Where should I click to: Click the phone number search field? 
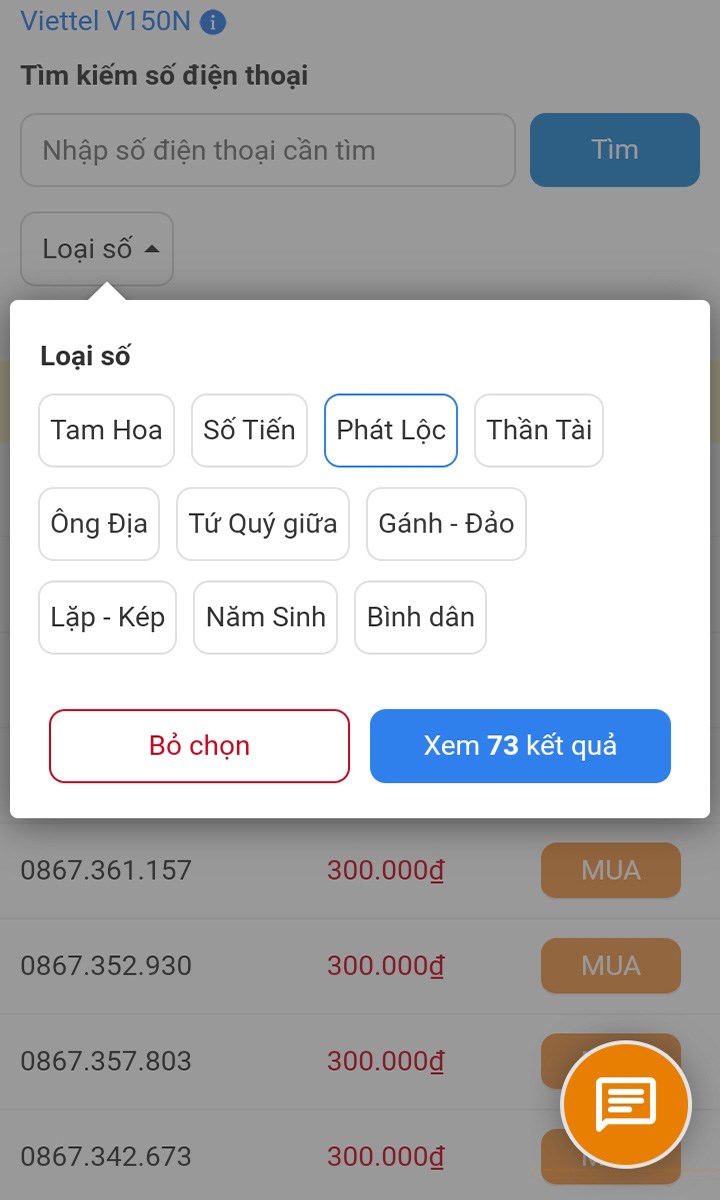tap(268, 150)
